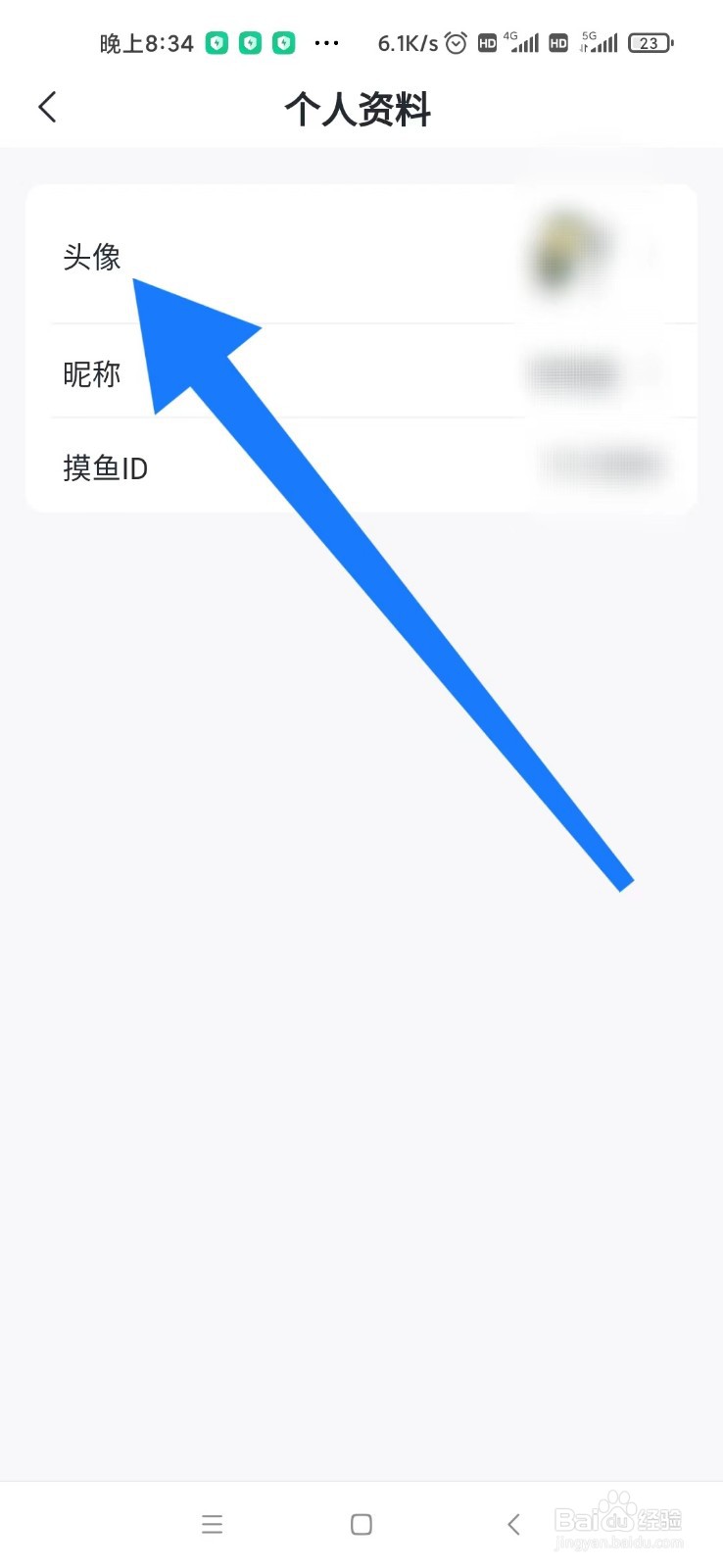This screenshot has height=1568, width=723.
Task: Tap the 个人资料 page title
Action: pyautogui.click(x=359, y=109)
